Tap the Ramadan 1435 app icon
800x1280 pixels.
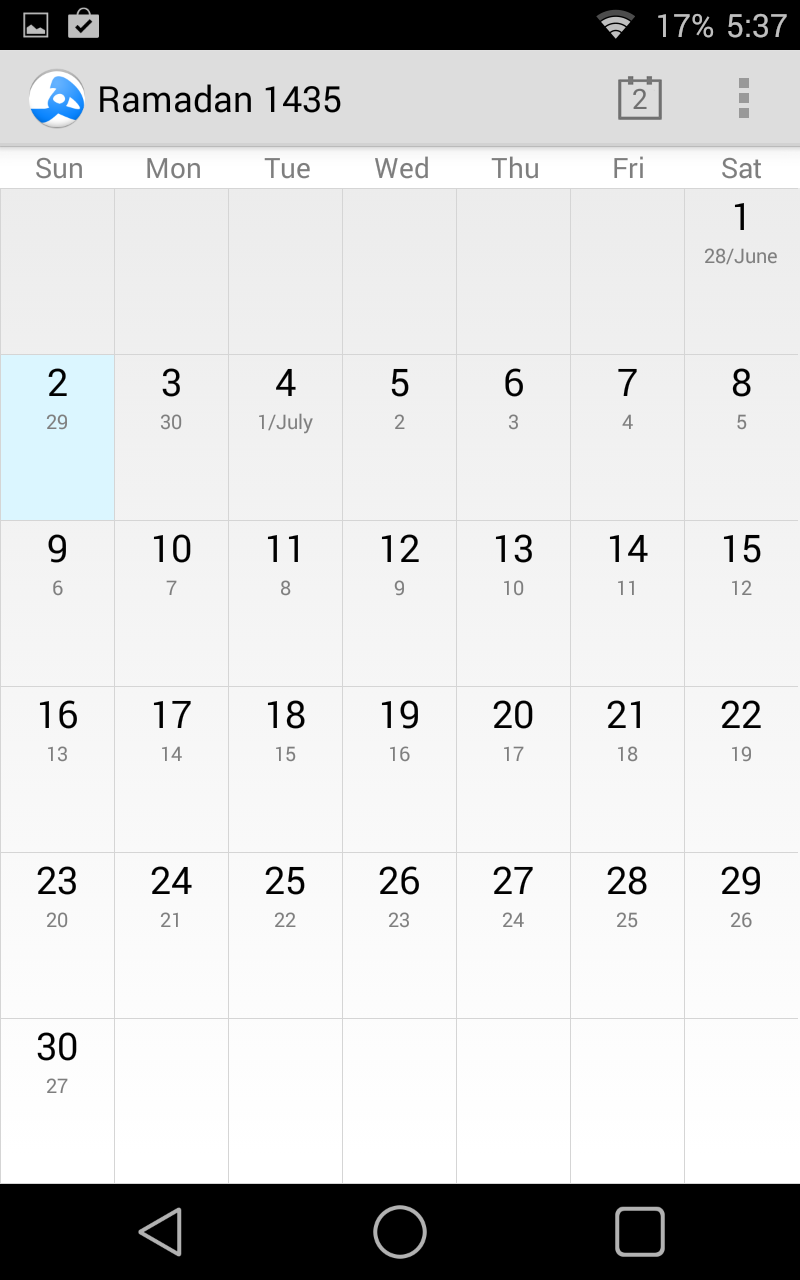tap(56, 99)
